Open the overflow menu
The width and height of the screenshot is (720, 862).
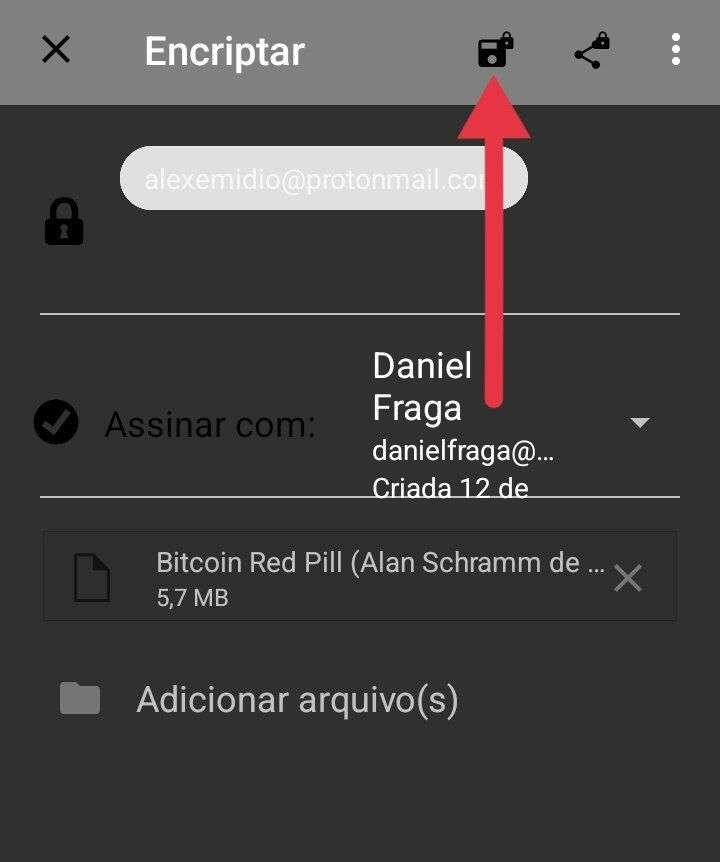point(676,50)
